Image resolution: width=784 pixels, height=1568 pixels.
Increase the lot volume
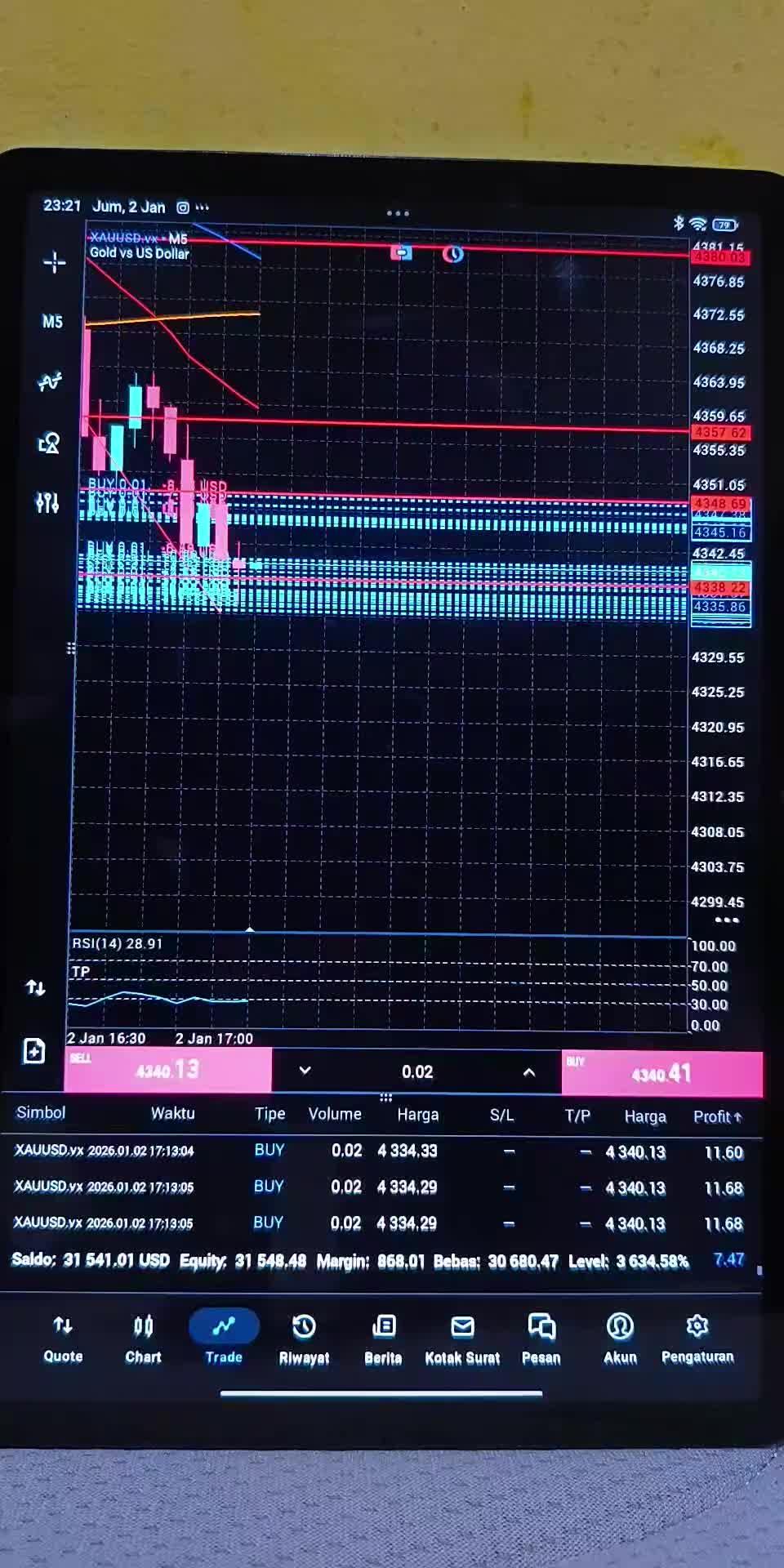pyautogui.click(x=529, y=1072)
